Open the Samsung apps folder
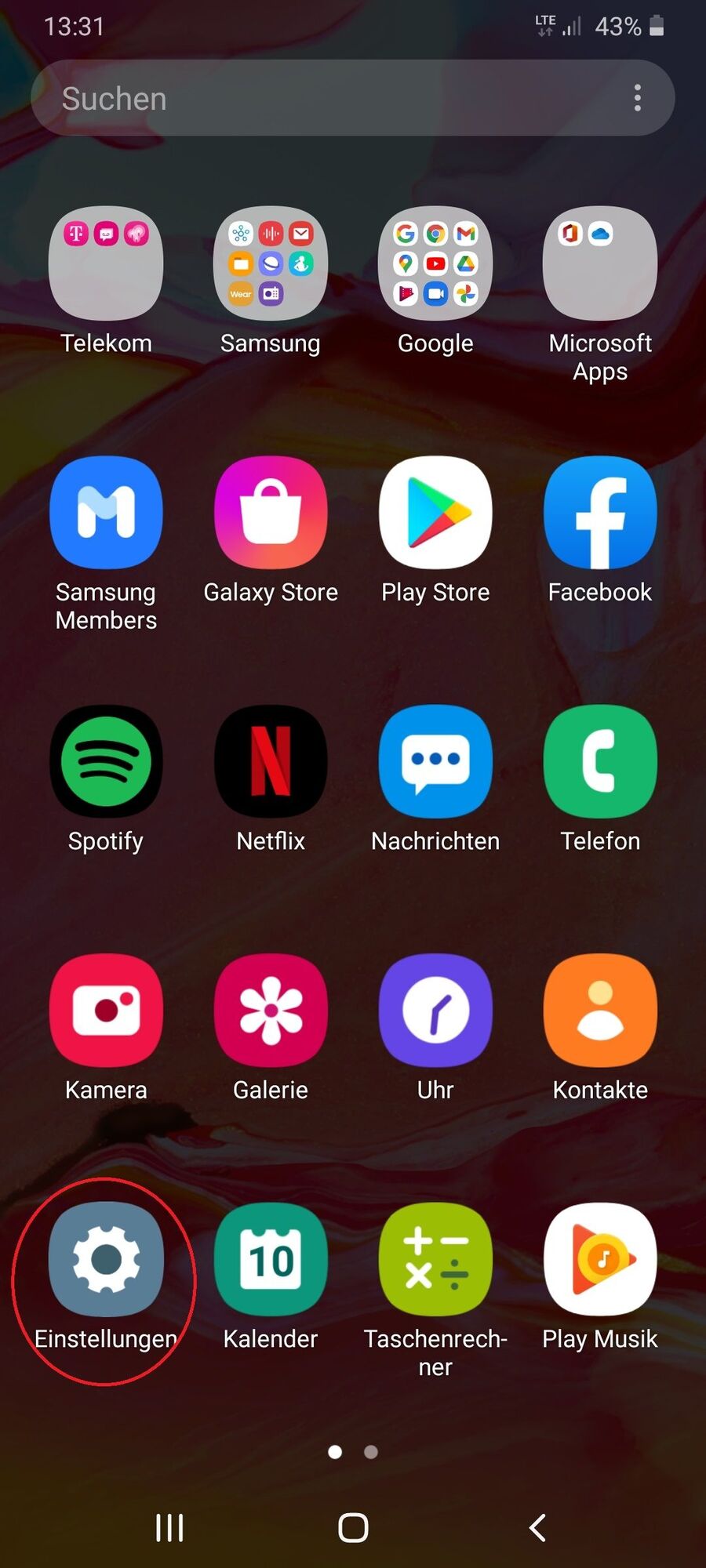 point(271,264)
